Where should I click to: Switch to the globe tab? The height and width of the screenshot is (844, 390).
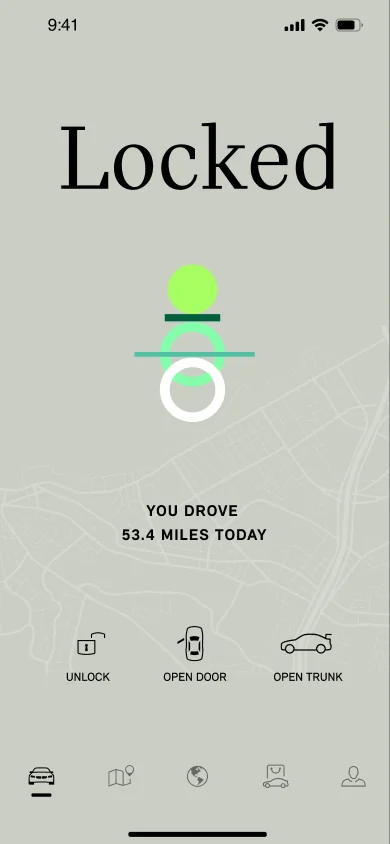coord(197,777)
